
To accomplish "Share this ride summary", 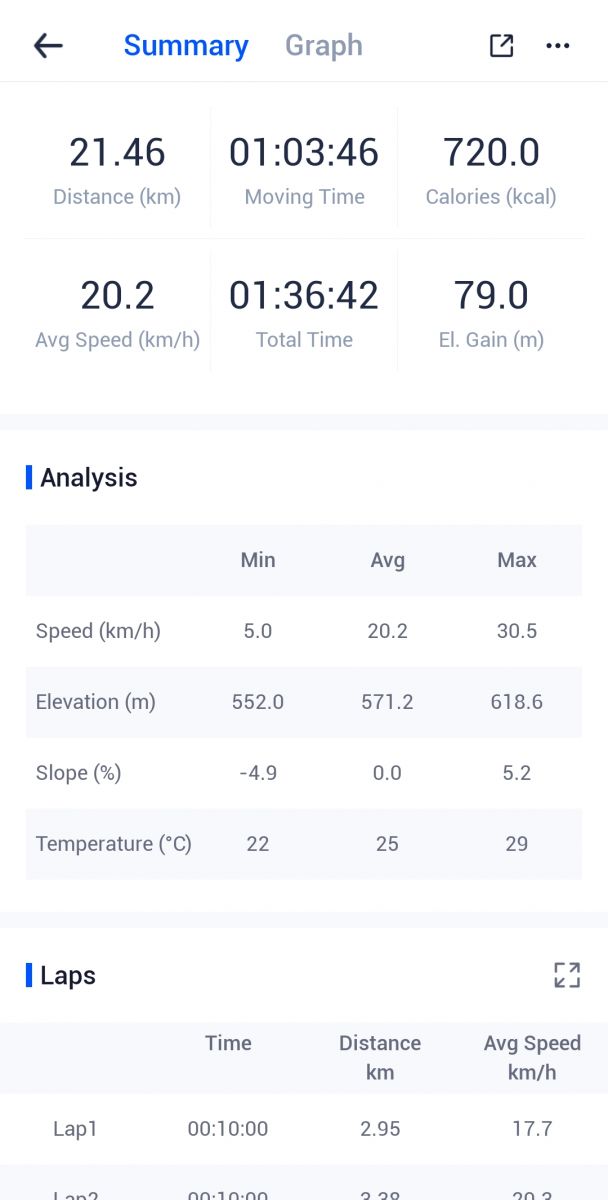I will point(501,46).
